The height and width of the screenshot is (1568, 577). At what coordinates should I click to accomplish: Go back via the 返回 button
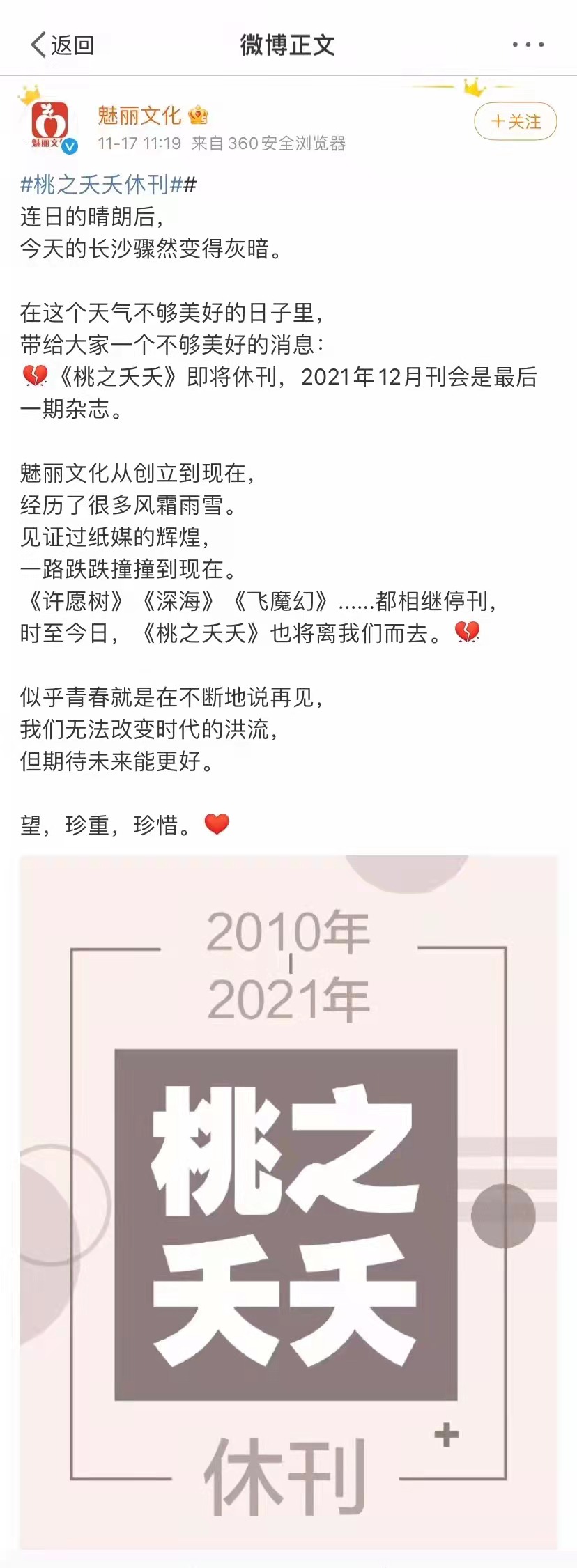pos(62,45)
